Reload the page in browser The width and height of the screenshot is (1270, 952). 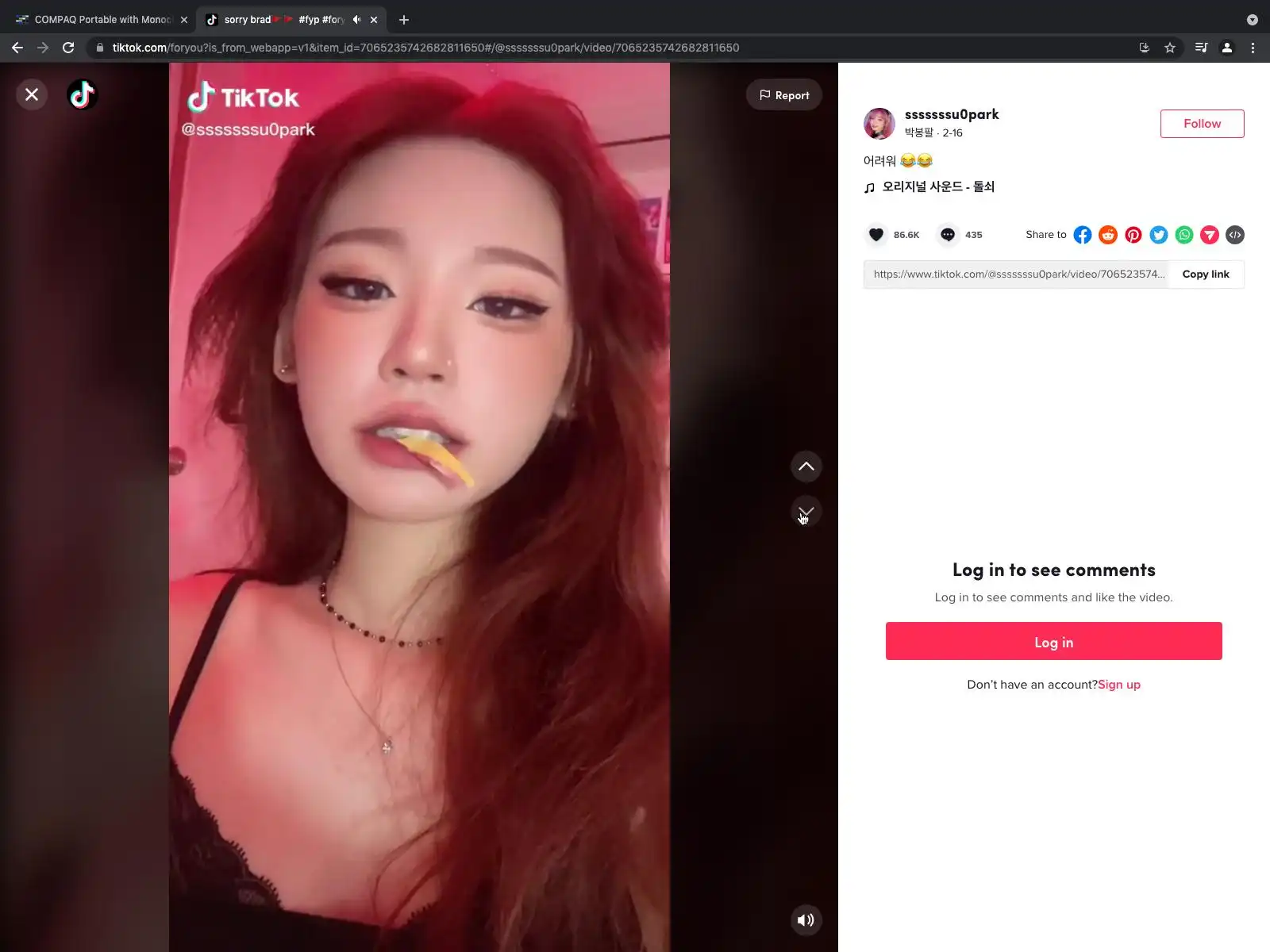(68, 48)
